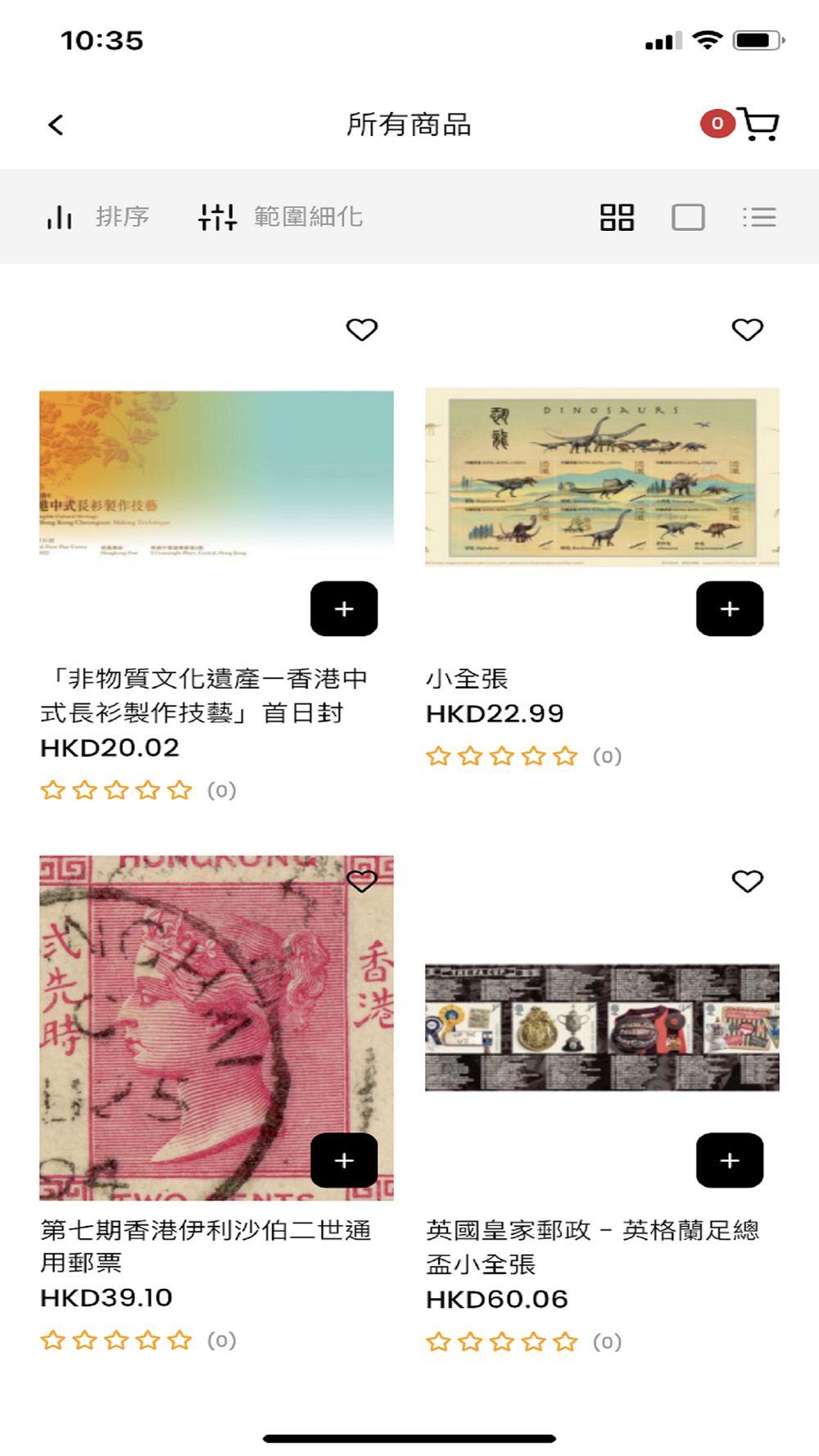Viewport: 819px width, 1456px height.
Task: Add the HKD22.99 小全張 to wishlist
Action: (x=747, y=330)
